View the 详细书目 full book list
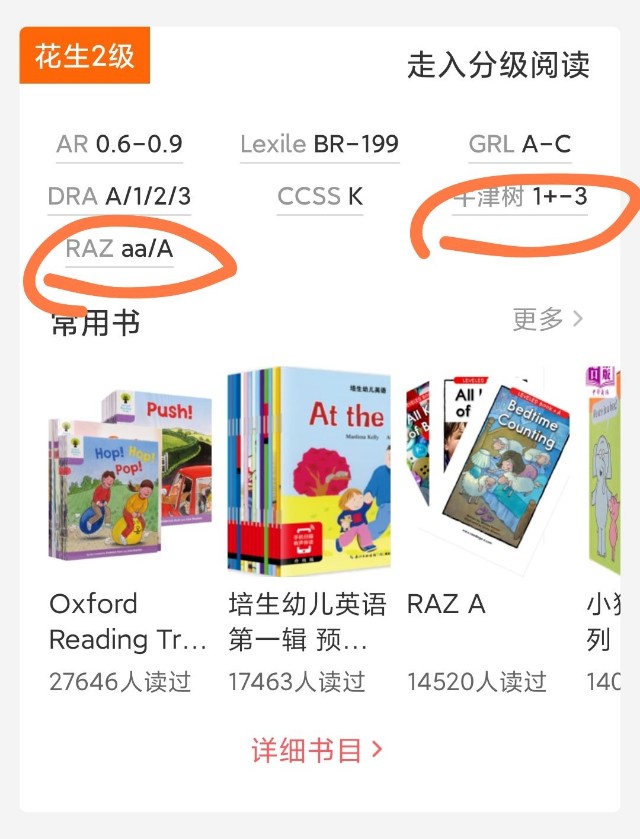The height and width of the screenshot is (839, 640). 317,750
